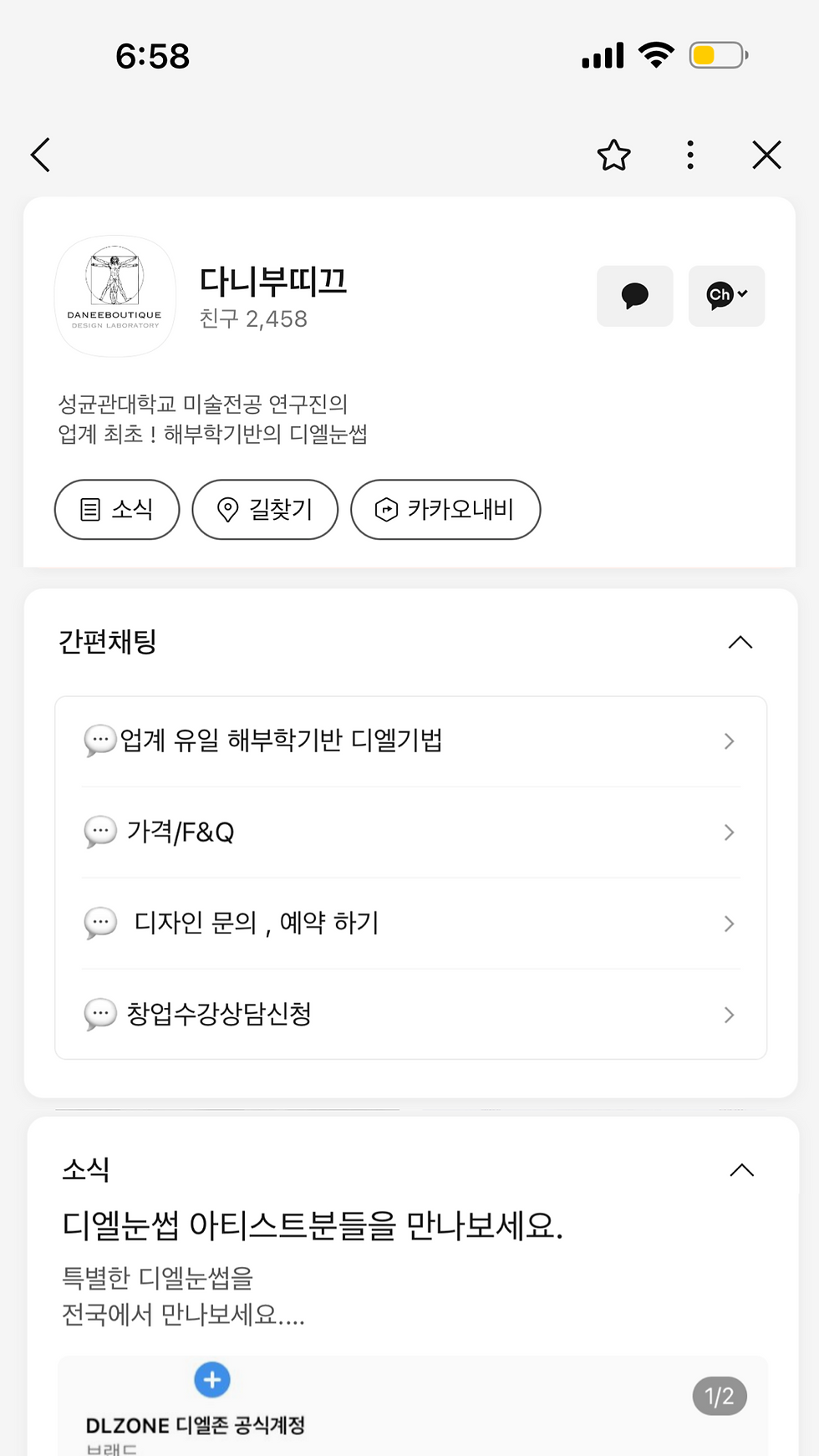Tap the Ch channel badge icon

[x=720, y=296]
